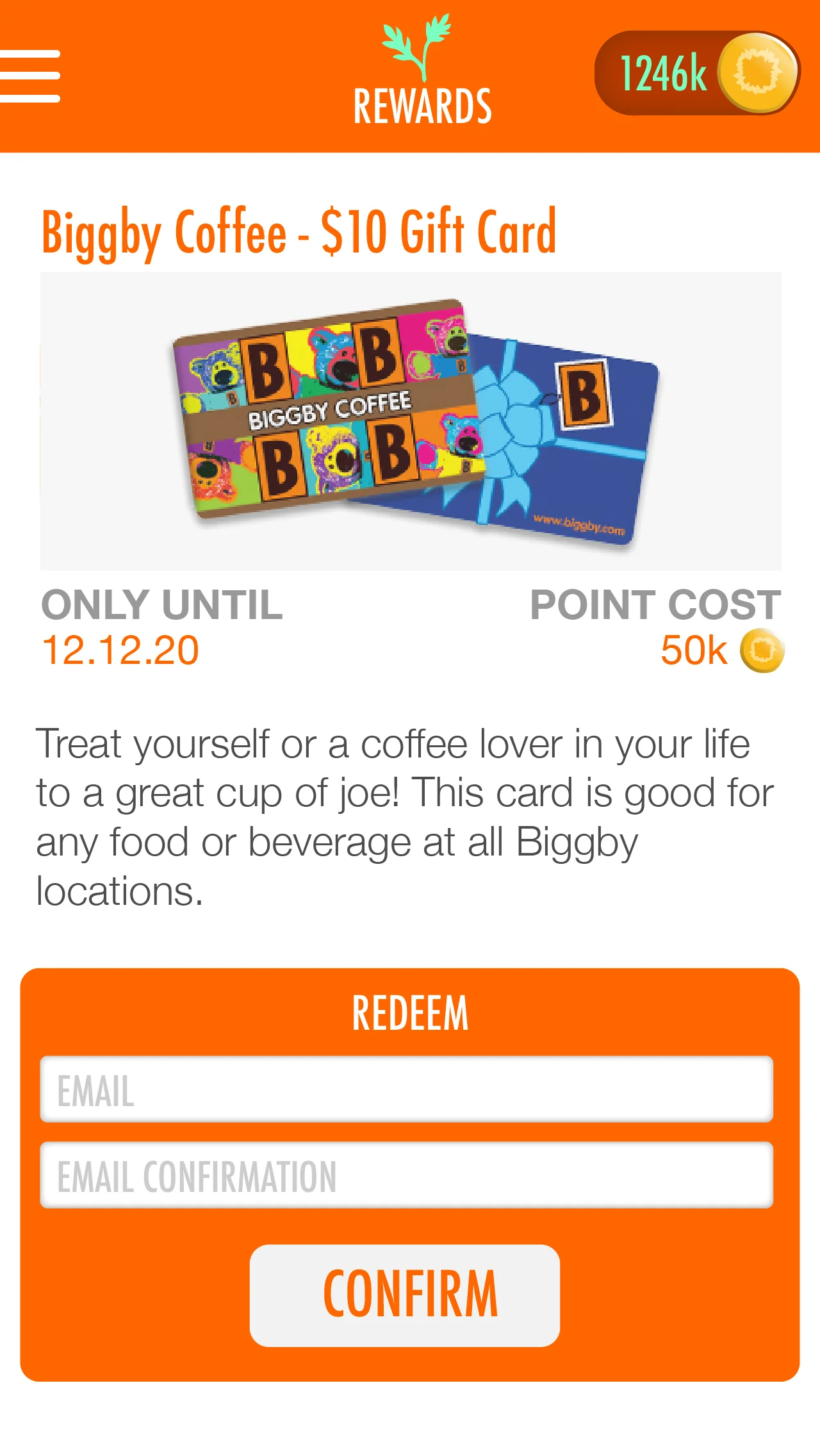Tap the Email input field

point(407,1089)
